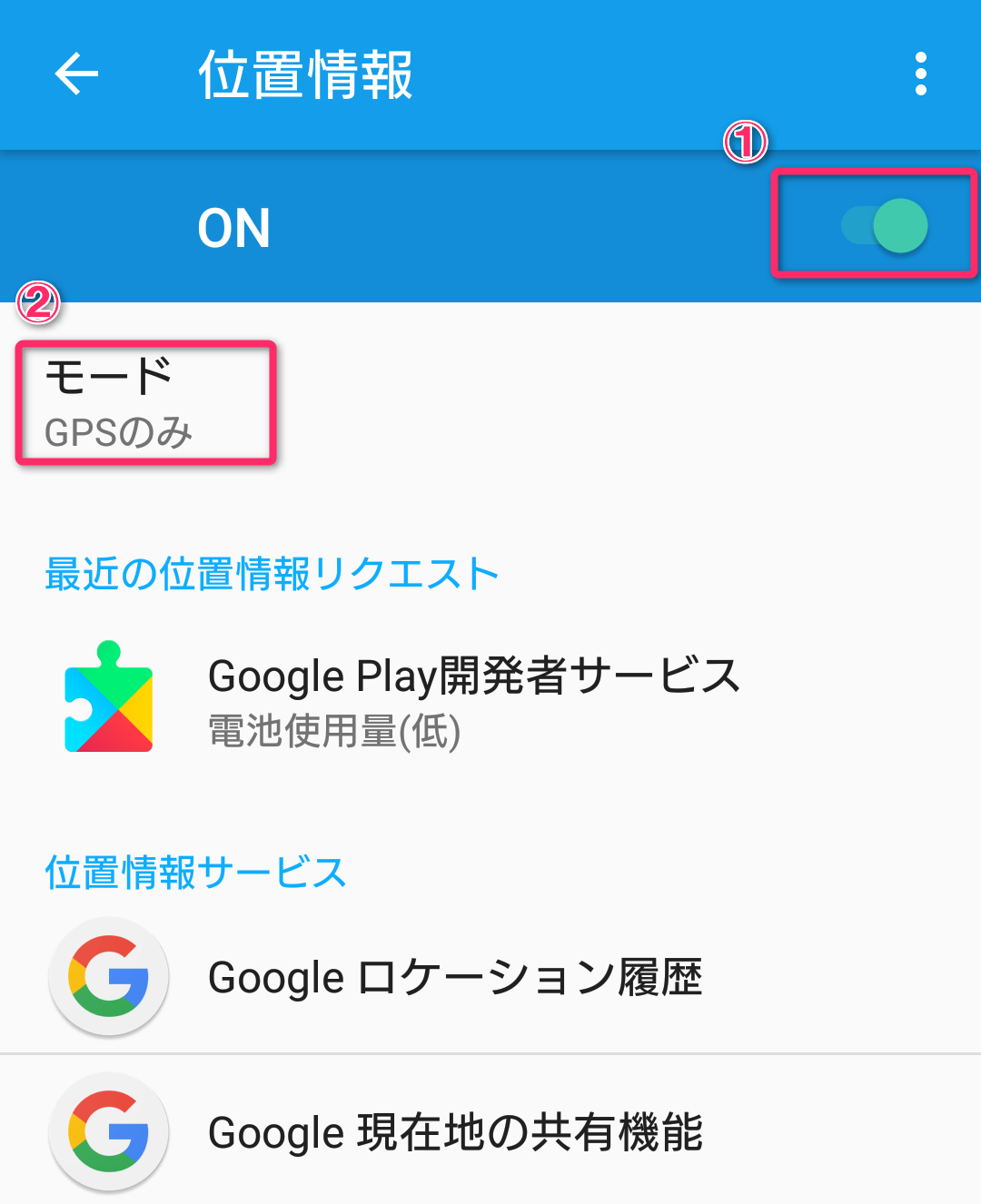
Task: Tap the colorful Play services jigsaw badge
Action: (x=107, y=697)
